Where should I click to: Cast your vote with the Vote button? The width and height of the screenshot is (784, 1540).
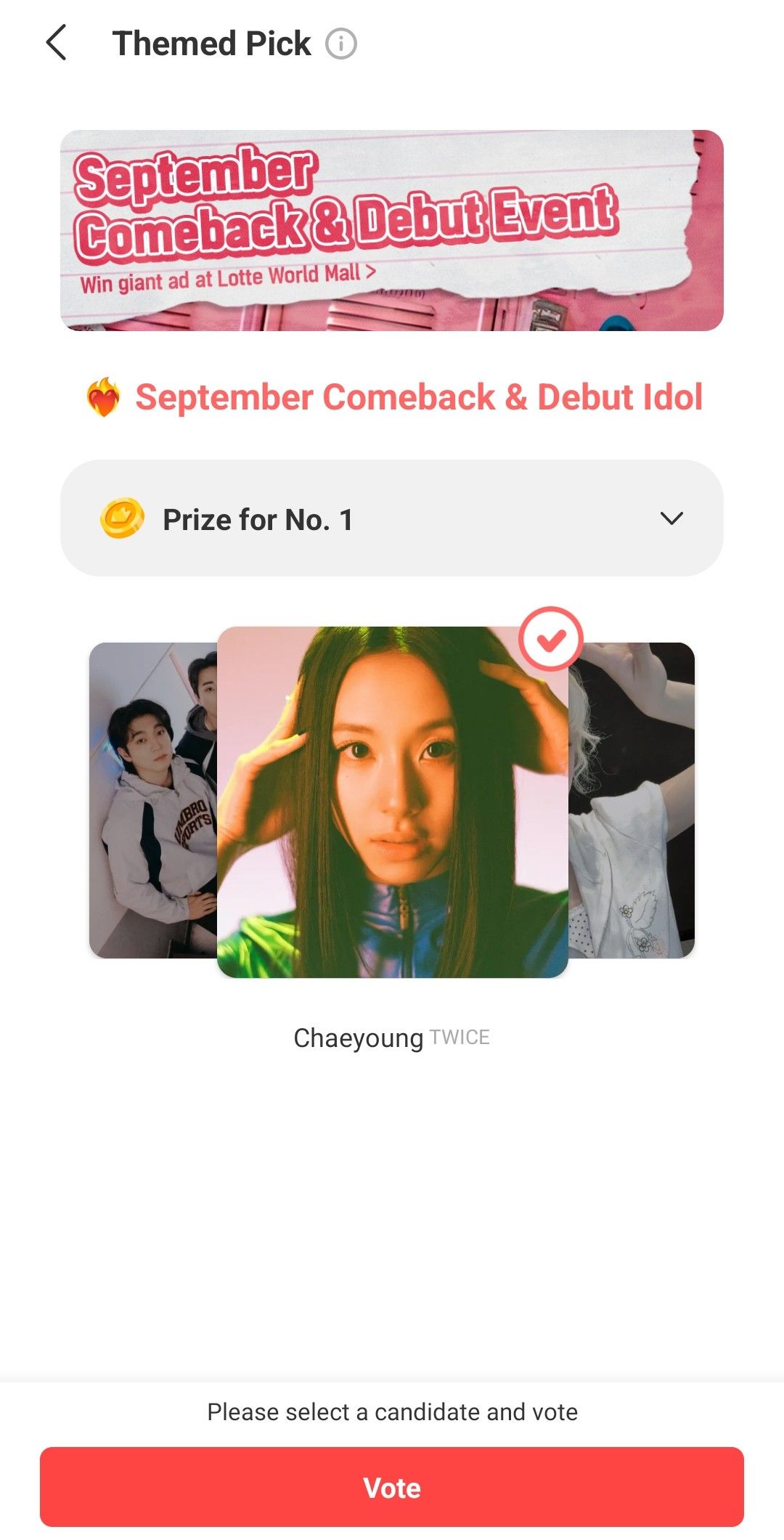(391, 1487)
